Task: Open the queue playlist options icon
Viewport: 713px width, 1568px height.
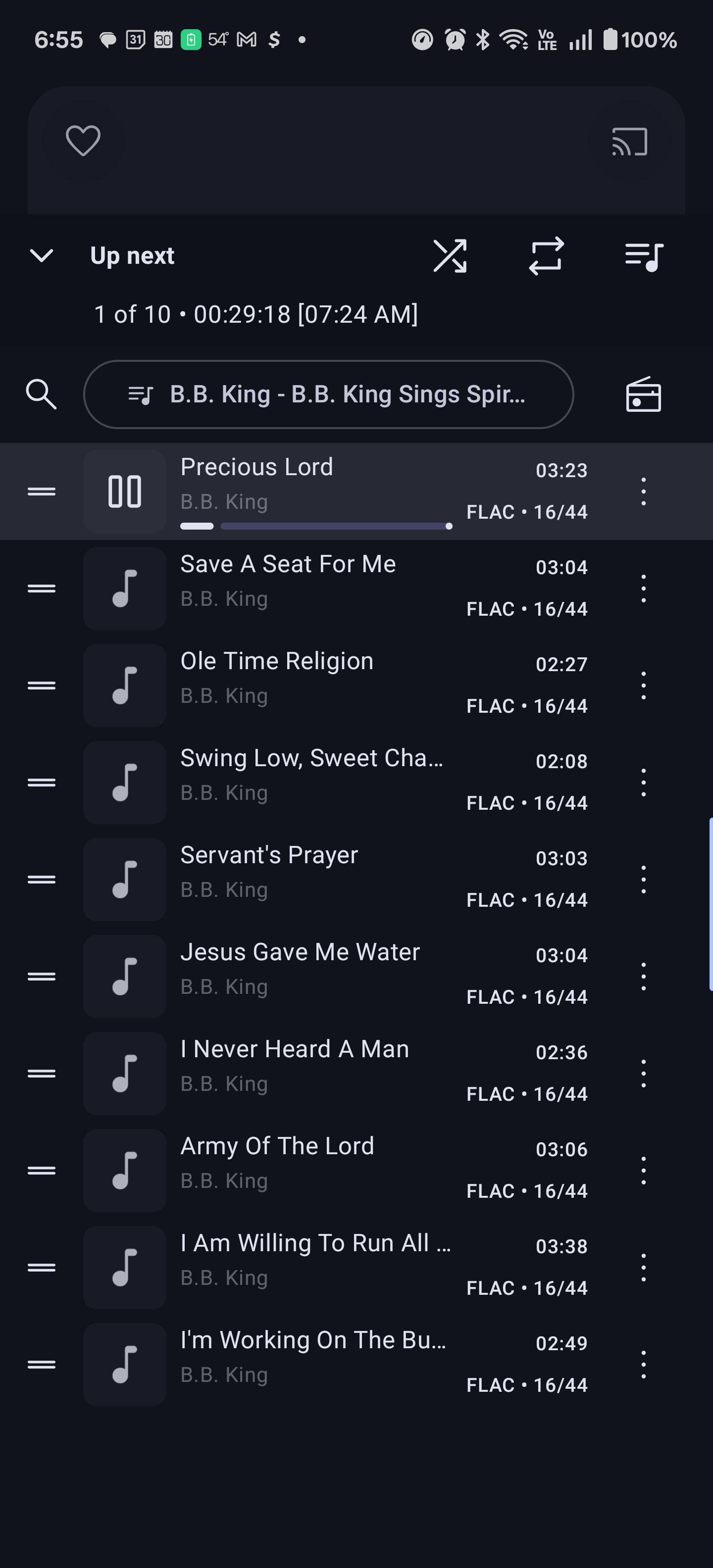Action: [644, 256]
